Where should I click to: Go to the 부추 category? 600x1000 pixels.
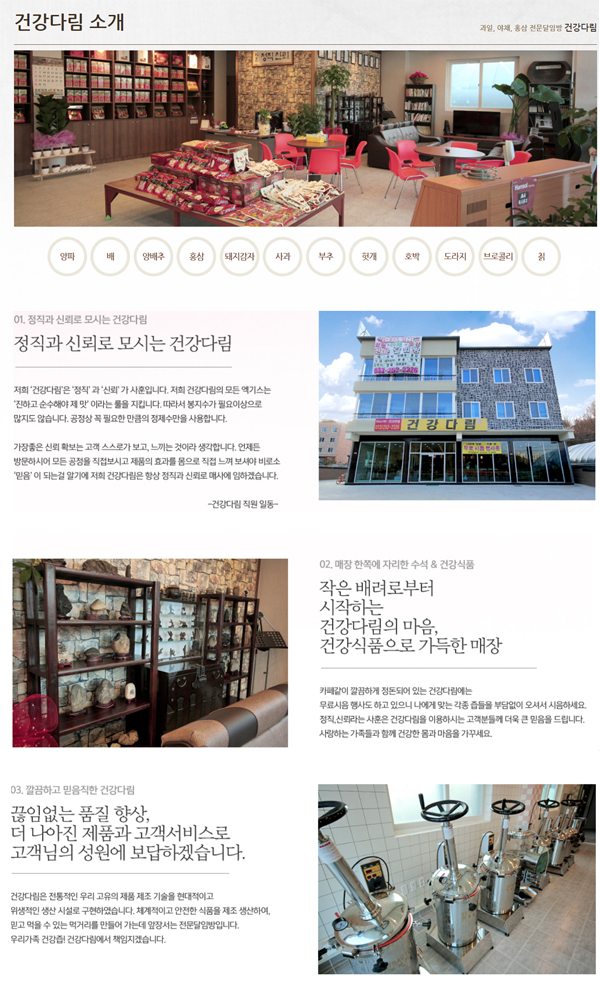click(x=326, y=257)
